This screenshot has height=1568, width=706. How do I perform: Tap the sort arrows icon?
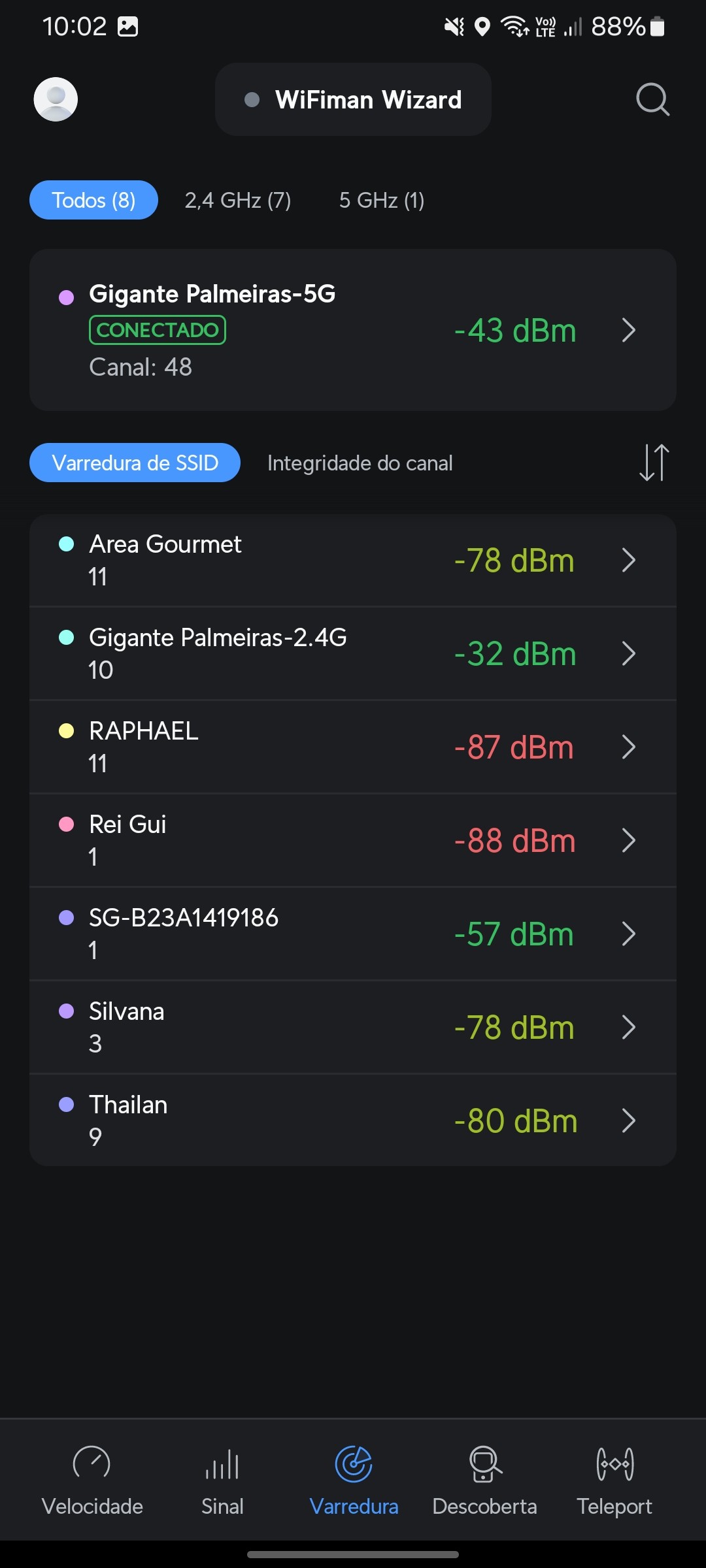coord(654,463)
